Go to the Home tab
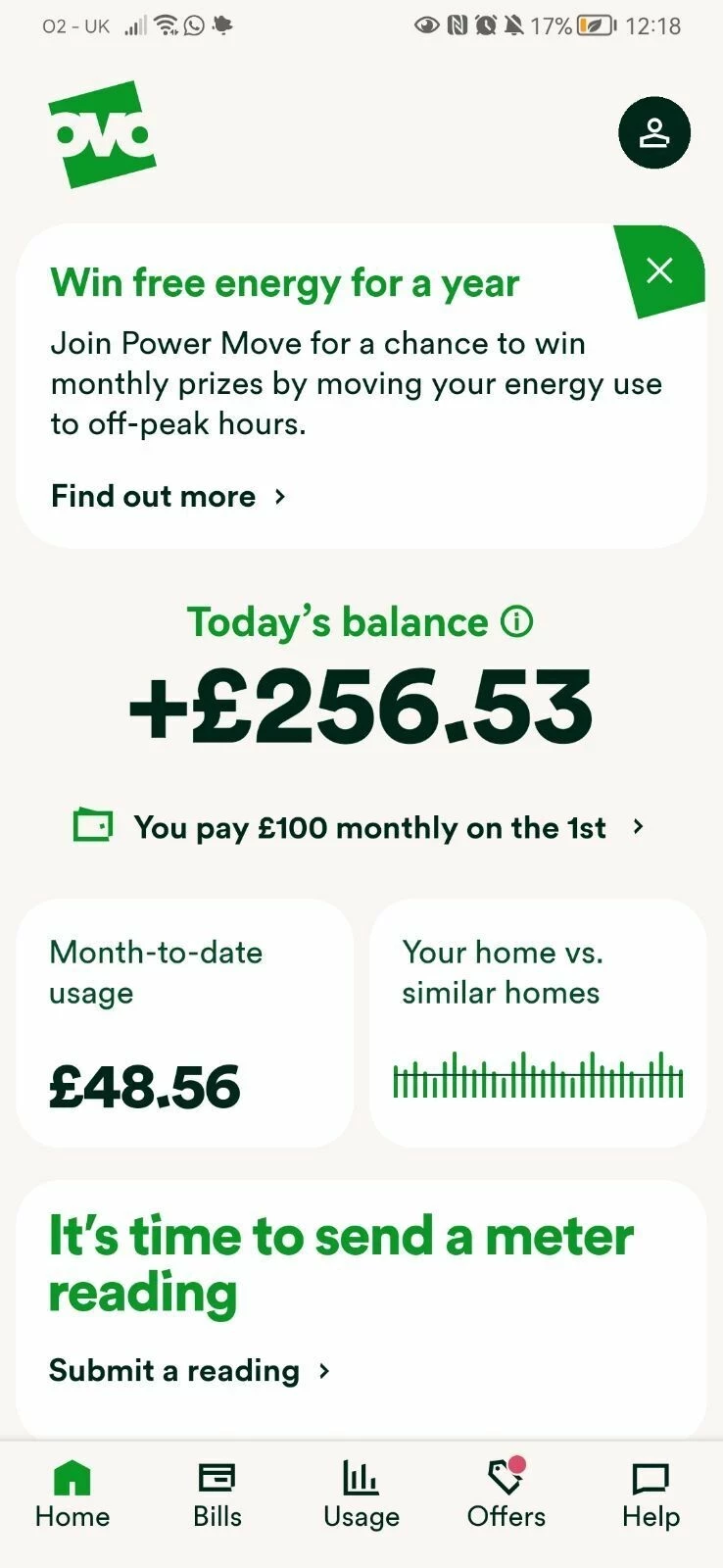 pyautogui.click(x=72, y=1494)
